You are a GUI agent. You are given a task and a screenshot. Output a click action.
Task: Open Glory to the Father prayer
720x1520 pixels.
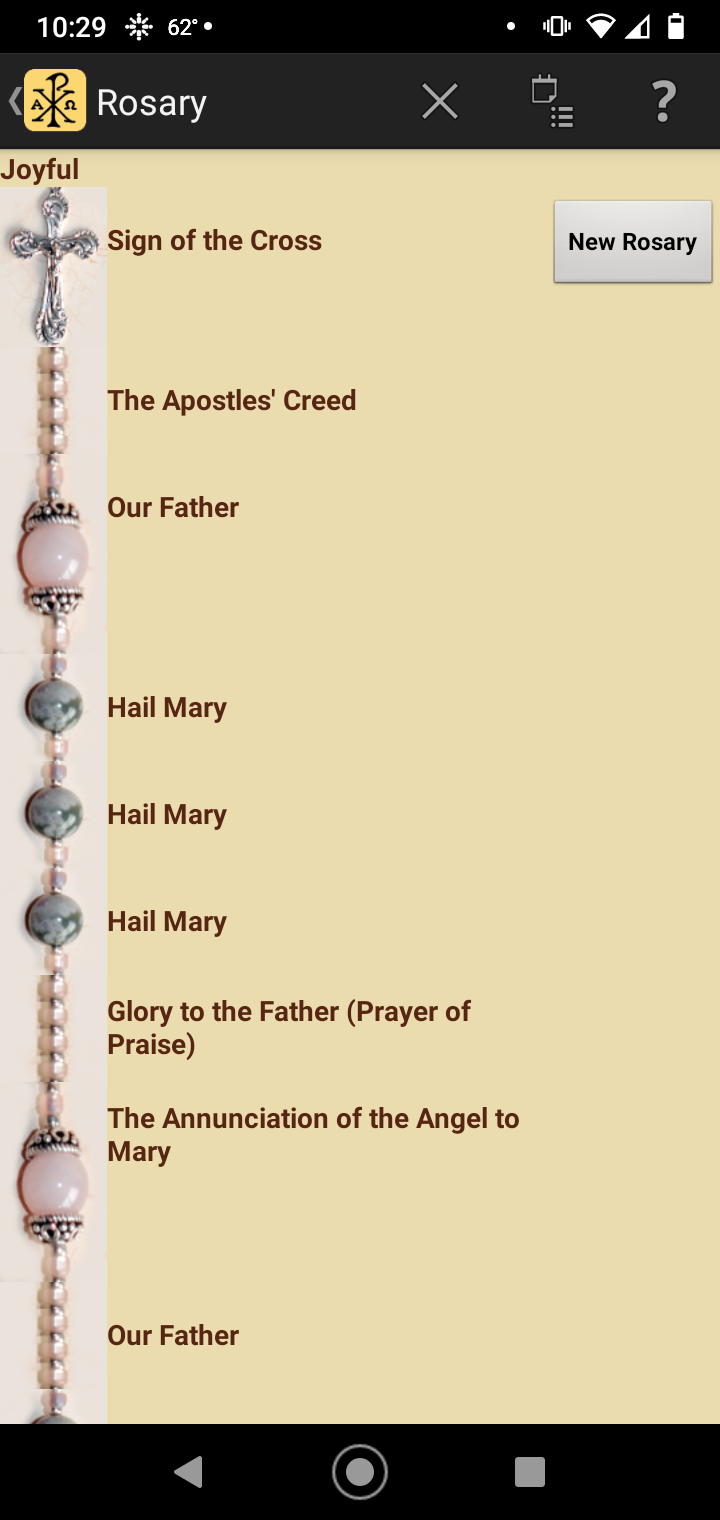288,1027
